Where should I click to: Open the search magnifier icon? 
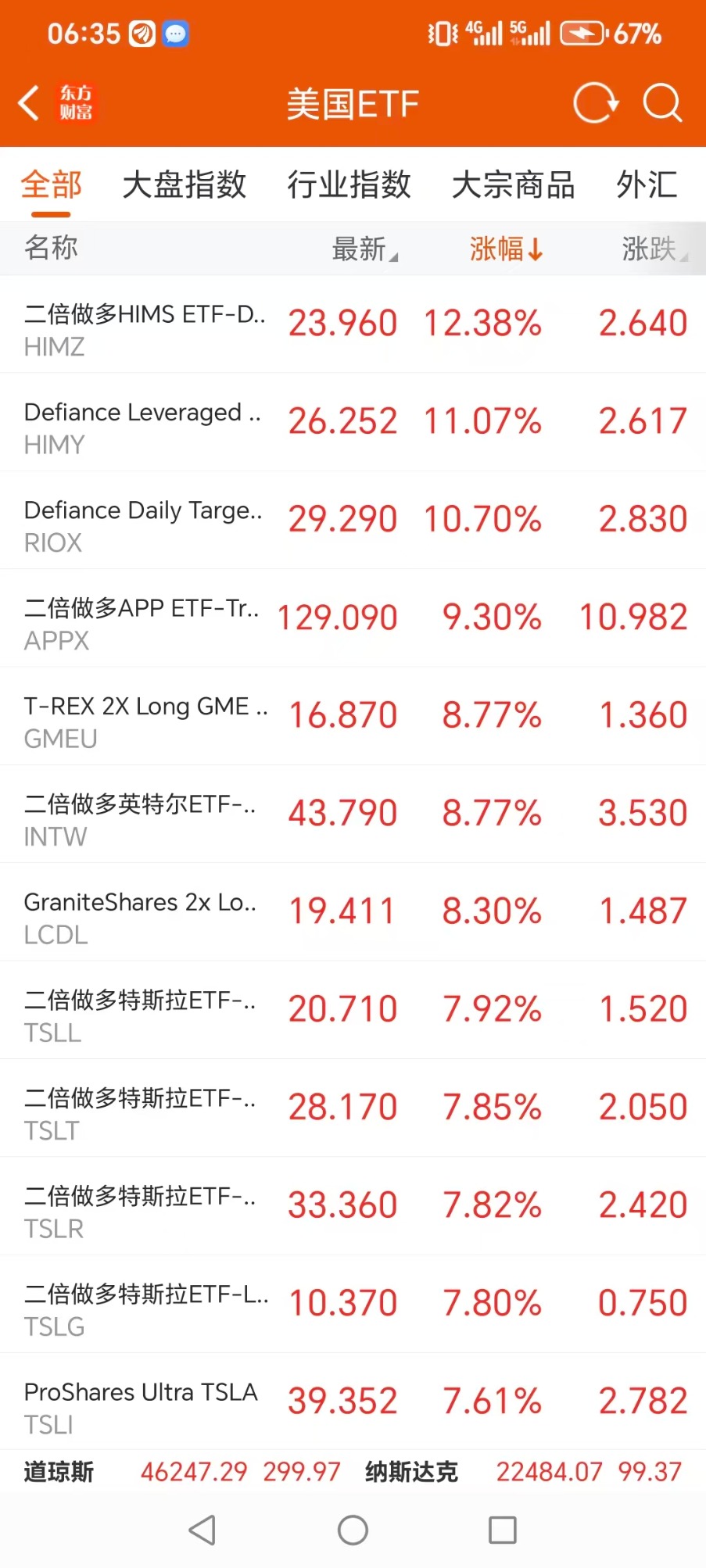point(662,103)
